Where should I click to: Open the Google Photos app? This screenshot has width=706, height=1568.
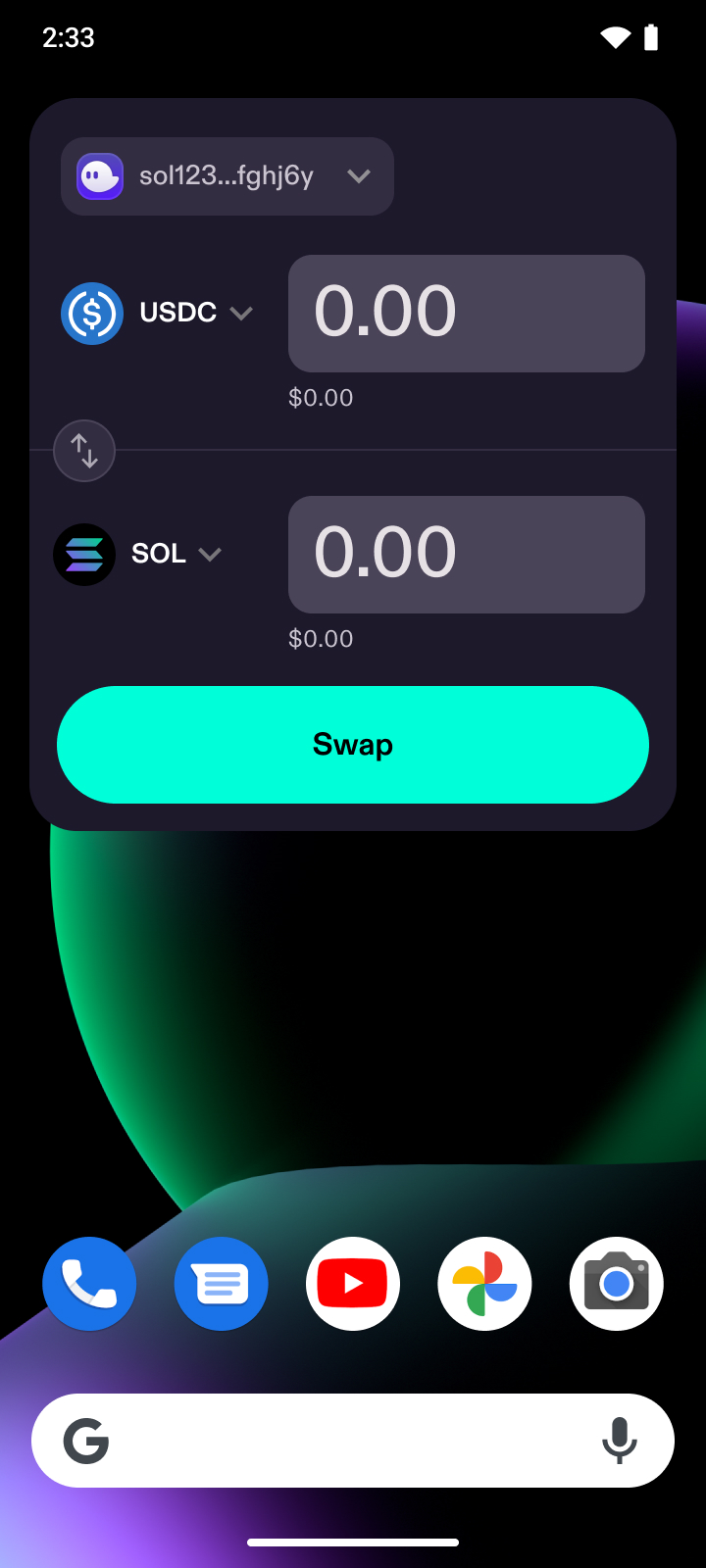(484, 1284)
